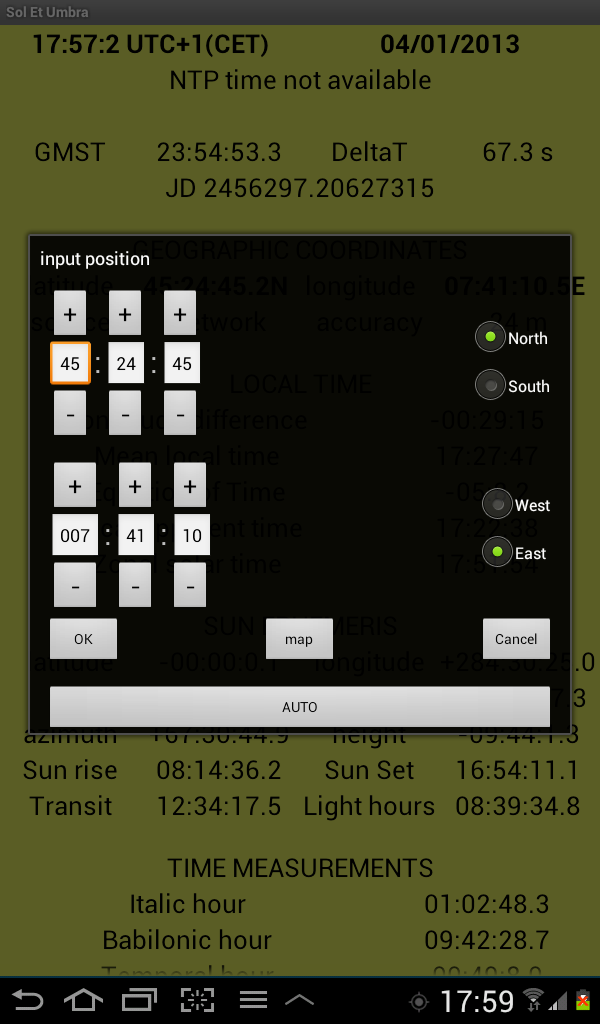Increase latitude degrees with the plus button
The image size is (600, 1024).
70,314
